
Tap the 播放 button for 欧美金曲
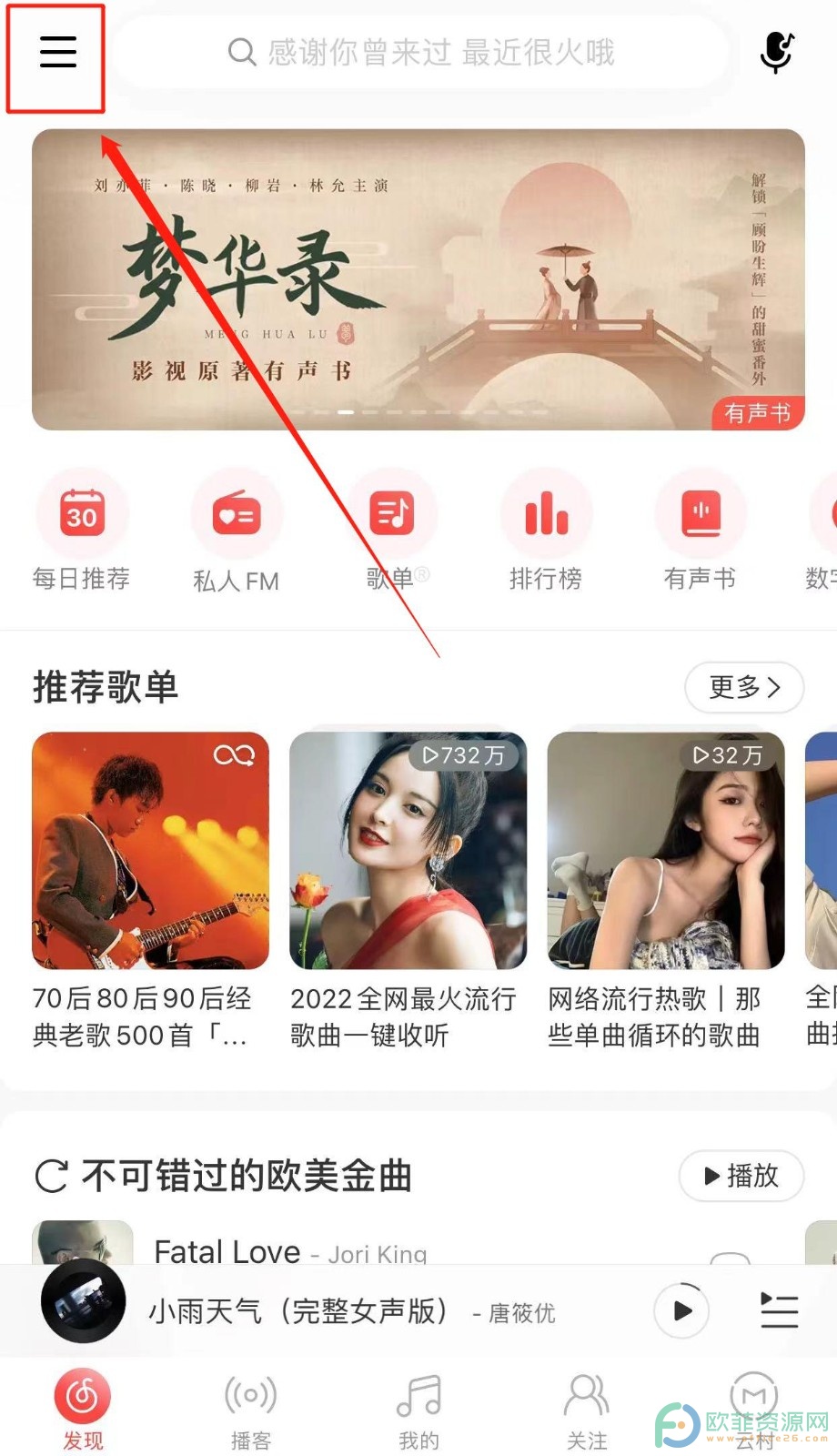point(741,1176)
